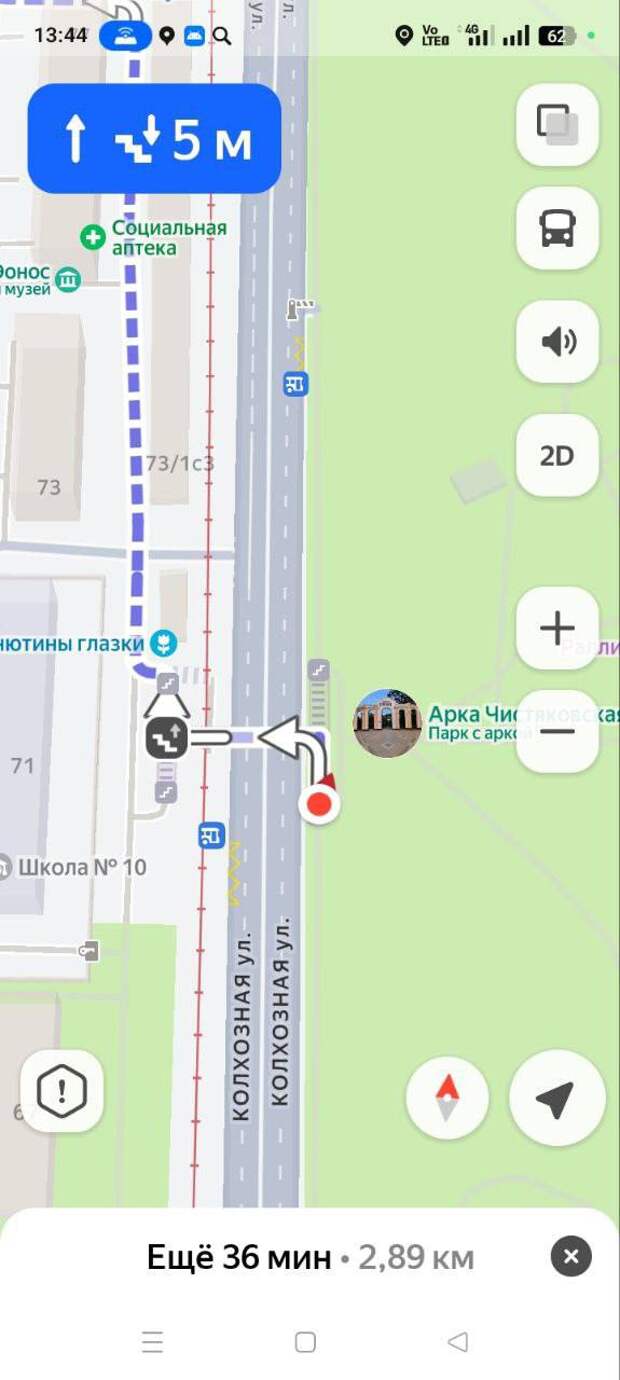Go back using the system back button
The height and width of the screenshot is (1380, 620).
457,1342
